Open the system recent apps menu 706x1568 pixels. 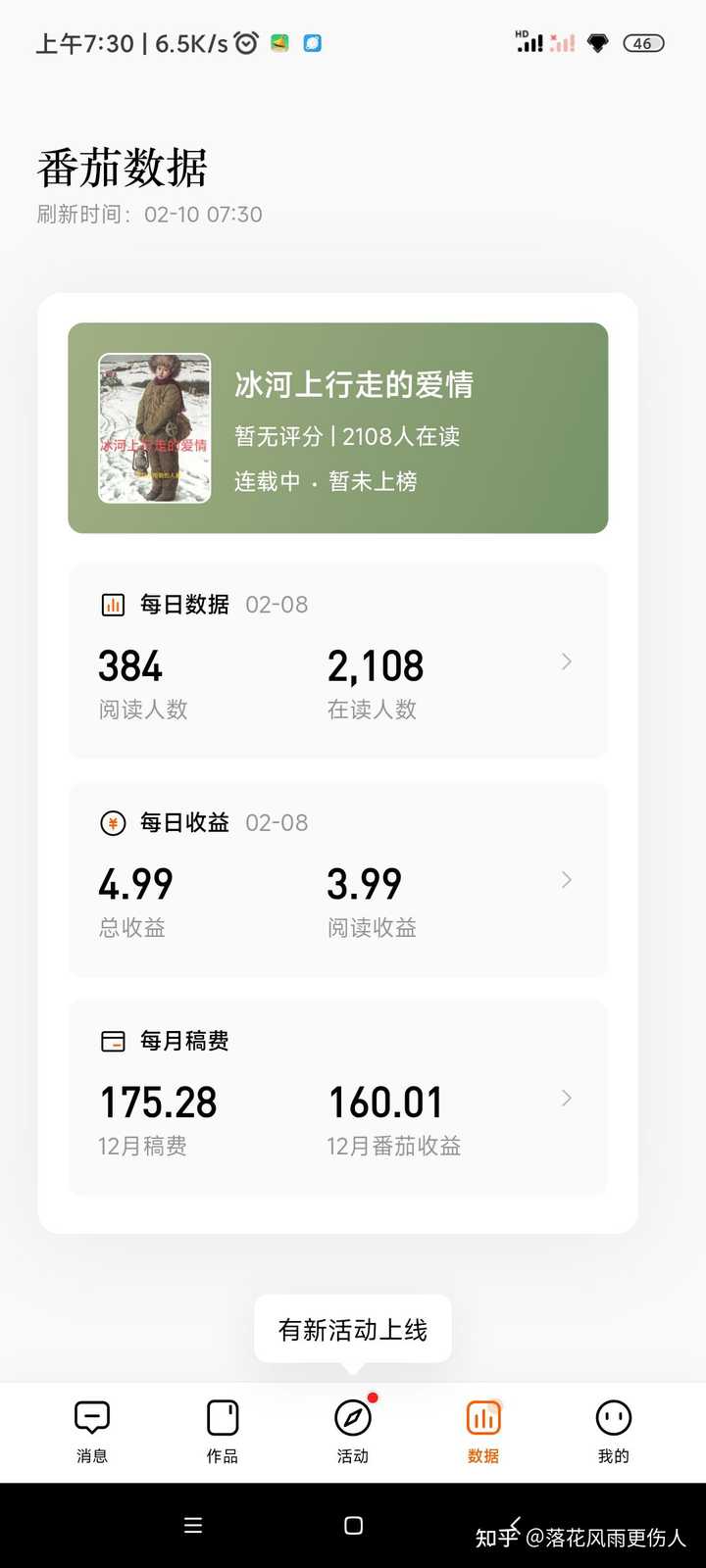pos(193,1525)
